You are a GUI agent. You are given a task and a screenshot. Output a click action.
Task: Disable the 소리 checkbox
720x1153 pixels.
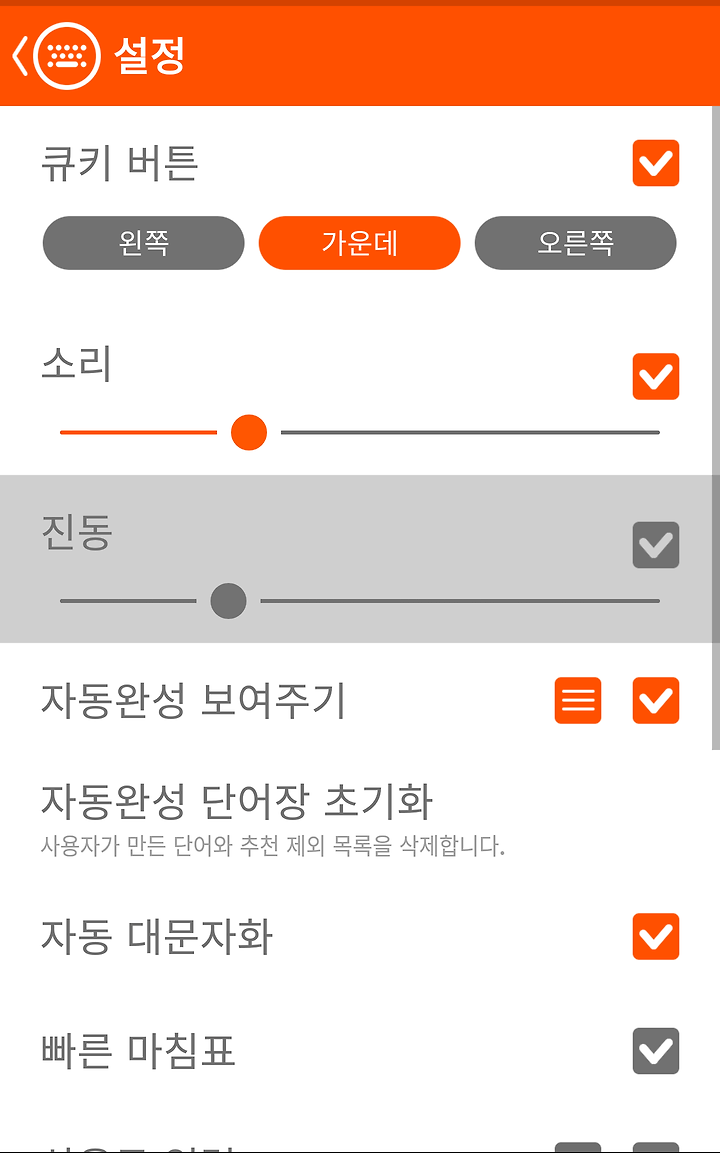click(655, 376)
